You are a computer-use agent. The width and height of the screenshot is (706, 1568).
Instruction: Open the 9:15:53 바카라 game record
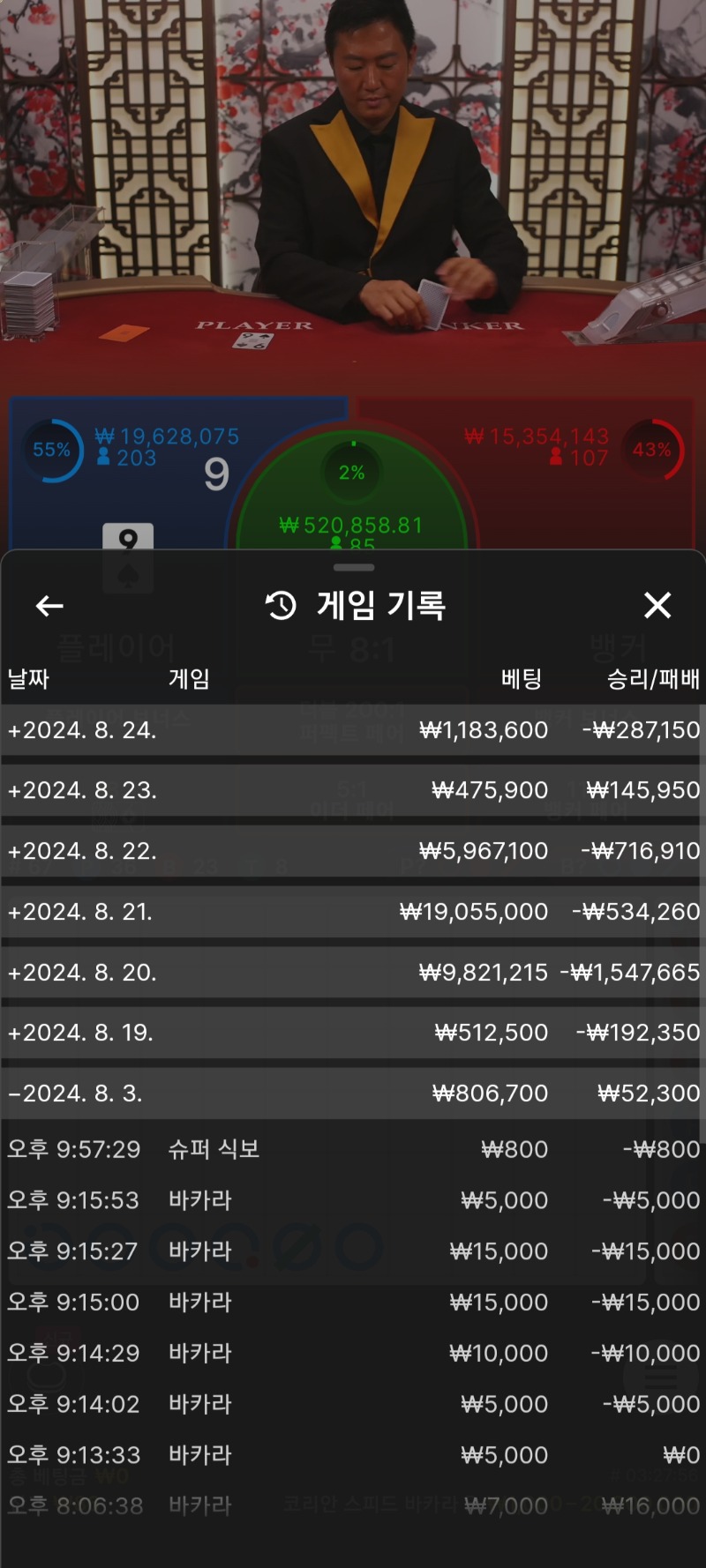click(x=353, y=1200)
